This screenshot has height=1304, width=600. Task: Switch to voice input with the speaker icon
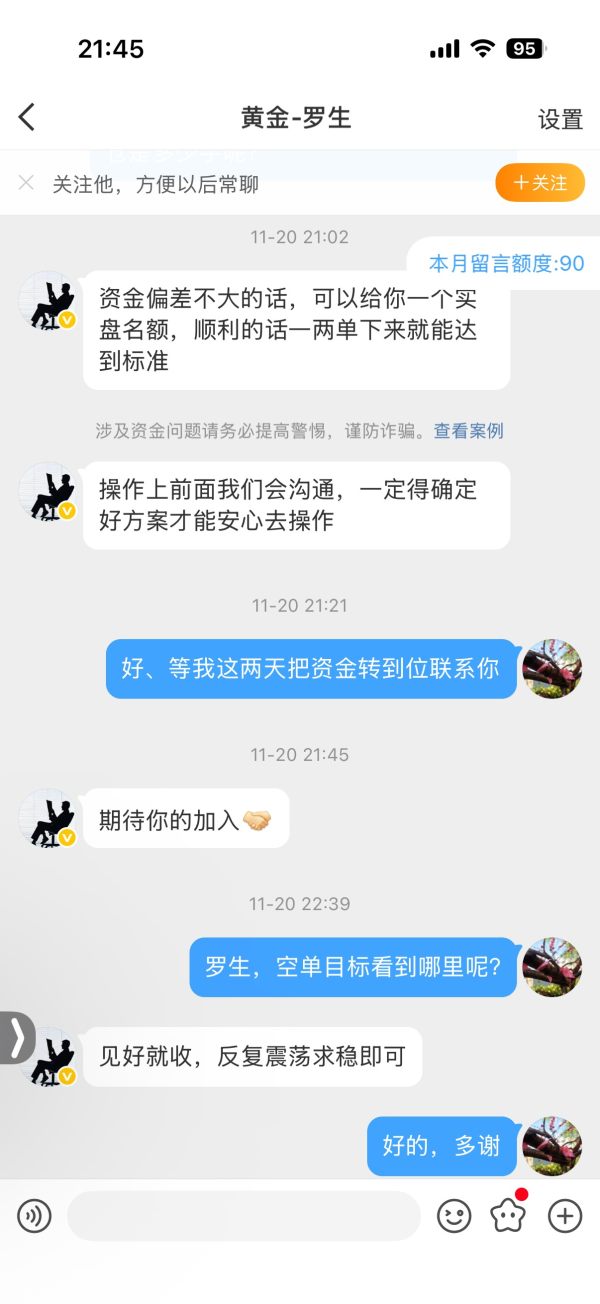pos(34,1216)
